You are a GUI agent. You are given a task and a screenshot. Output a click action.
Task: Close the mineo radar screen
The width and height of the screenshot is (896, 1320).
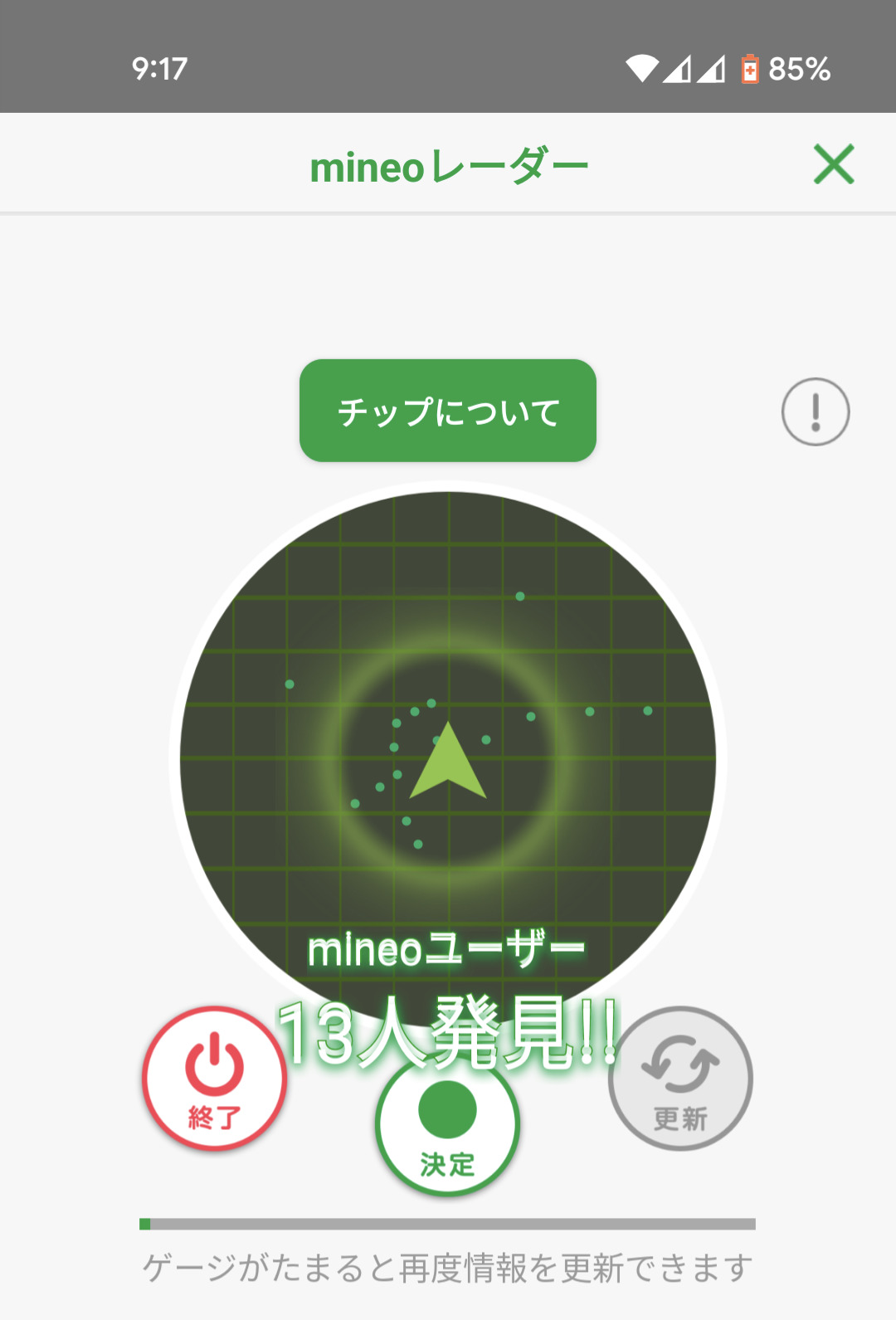coord(833,164)
